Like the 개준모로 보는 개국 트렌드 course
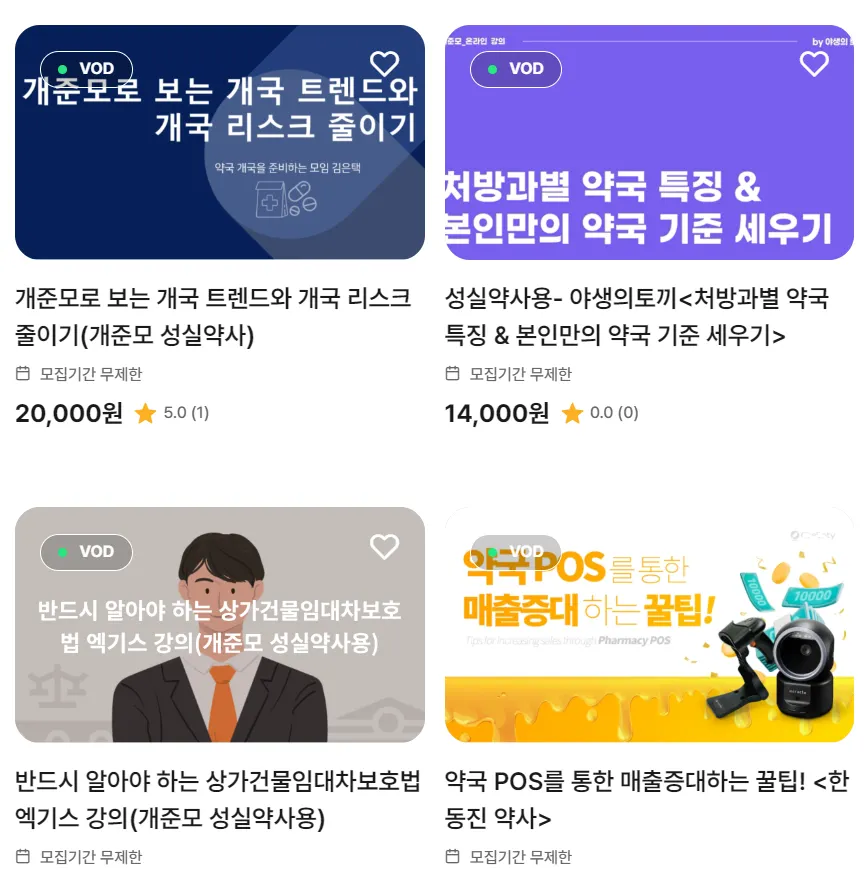 [384, 64]
